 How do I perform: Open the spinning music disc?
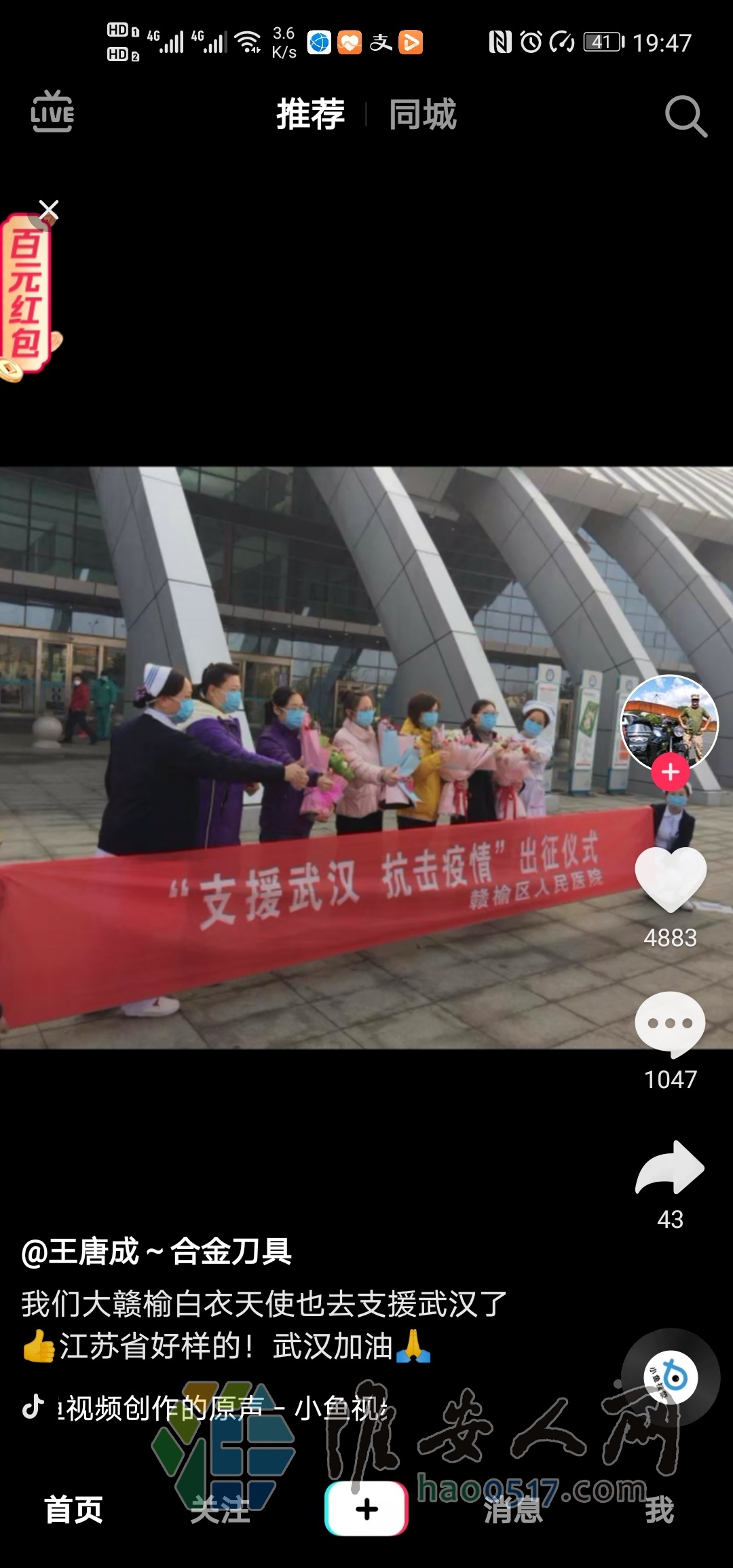pyautogui.click(x=670, y=1377)
